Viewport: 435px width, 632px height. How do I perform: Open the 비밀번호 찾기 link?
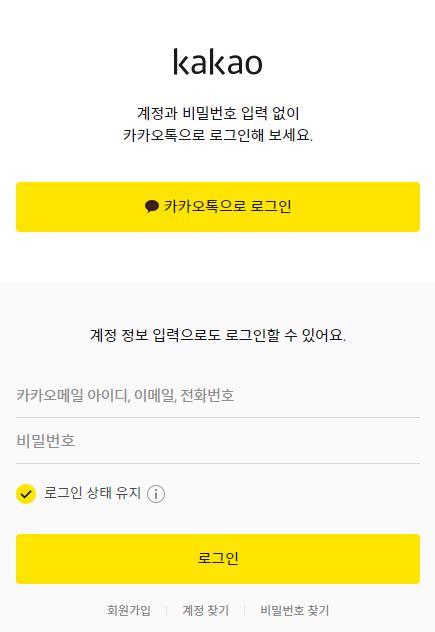coord(294,610)
